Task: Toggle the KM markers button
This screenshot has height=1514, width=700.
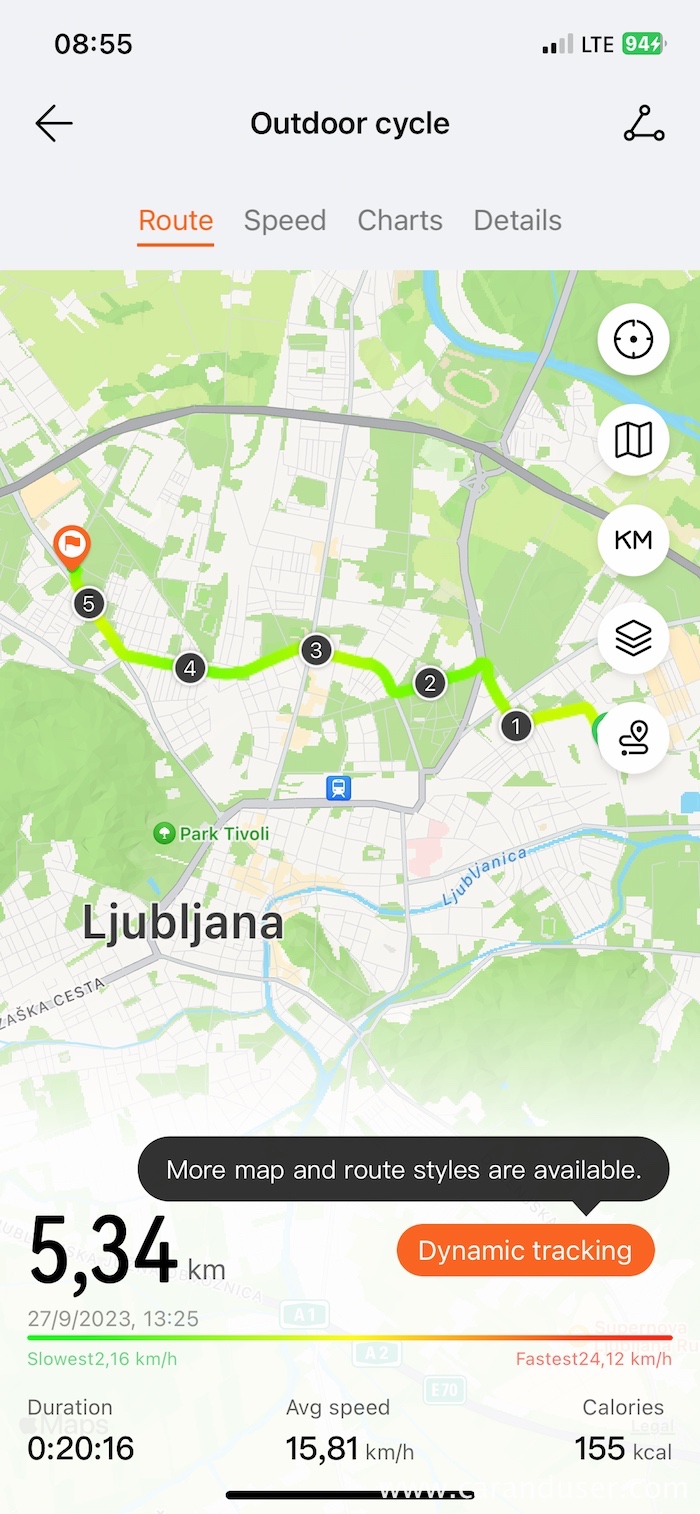Action: point(633,540)
